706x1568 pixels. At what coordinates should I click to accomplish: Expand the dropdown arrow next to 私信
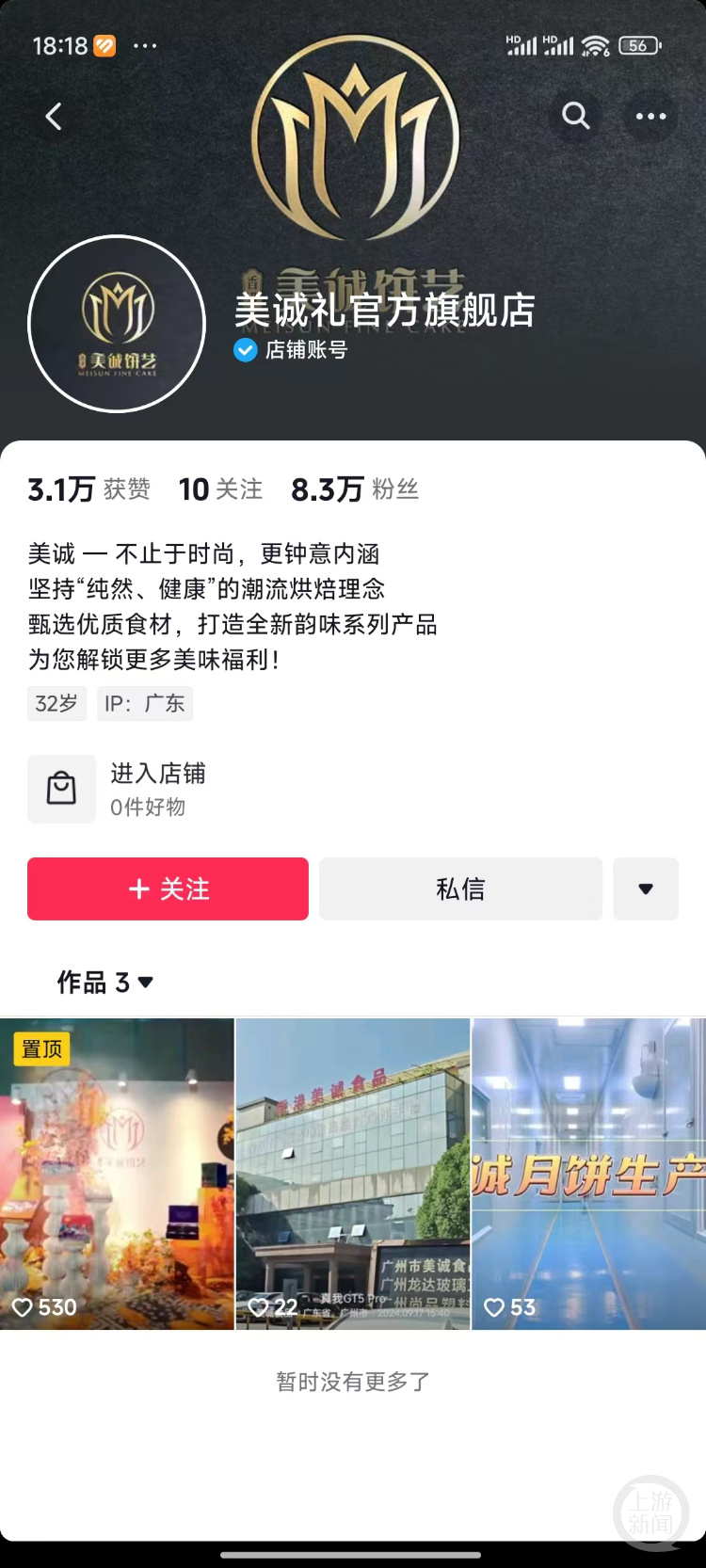[x=646, y=888]
